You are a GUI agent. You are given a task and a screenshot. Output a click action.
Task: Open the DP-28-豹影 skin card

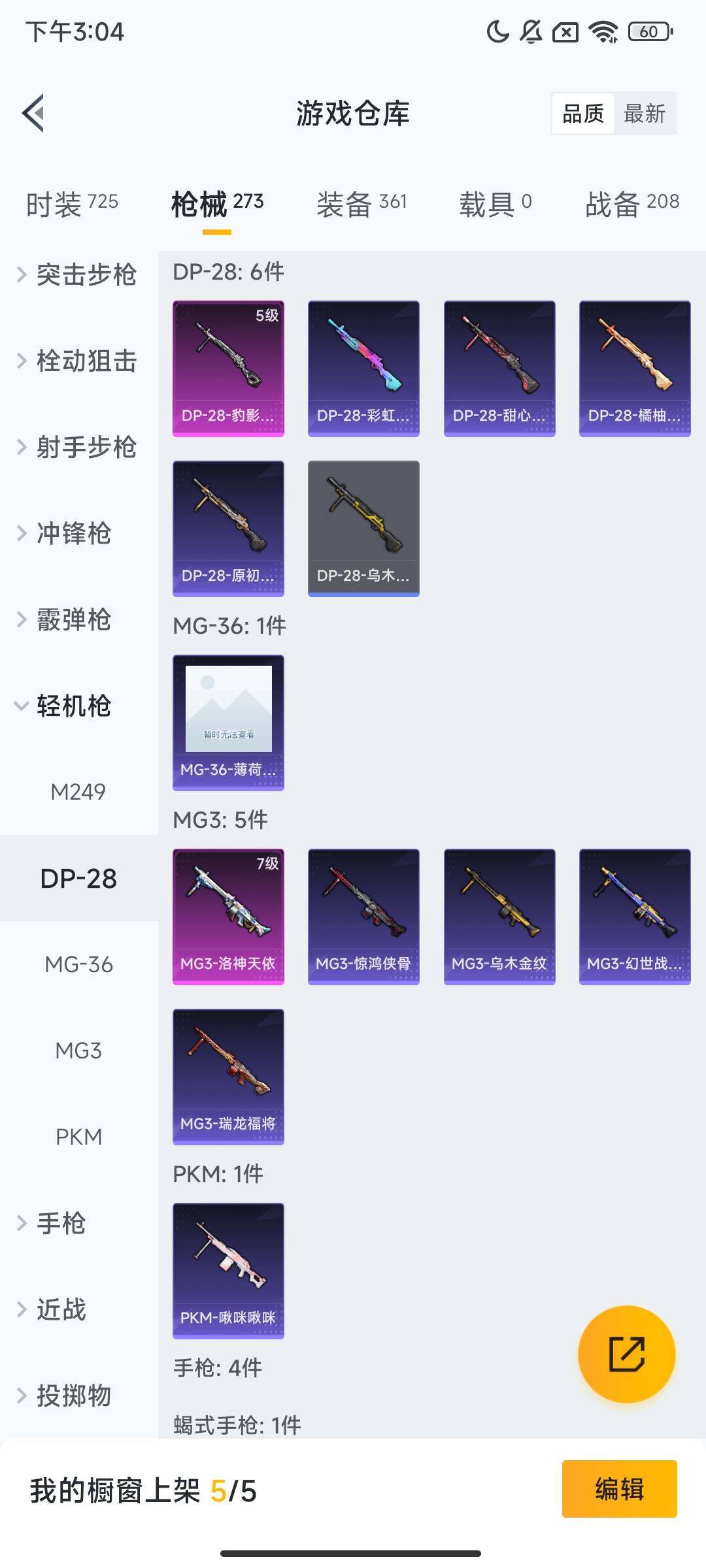(228, 368)
